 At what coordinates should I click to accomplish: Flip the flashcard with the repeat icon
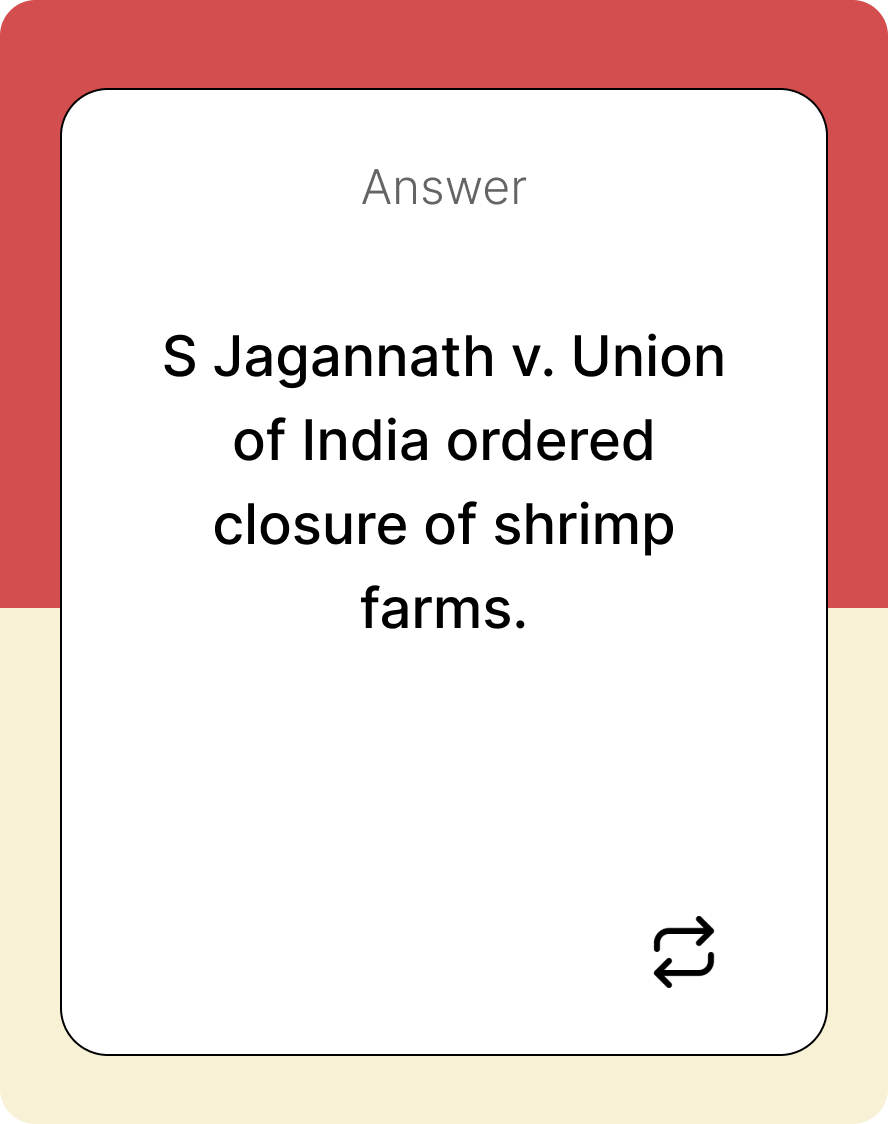[x=684, y=952]
